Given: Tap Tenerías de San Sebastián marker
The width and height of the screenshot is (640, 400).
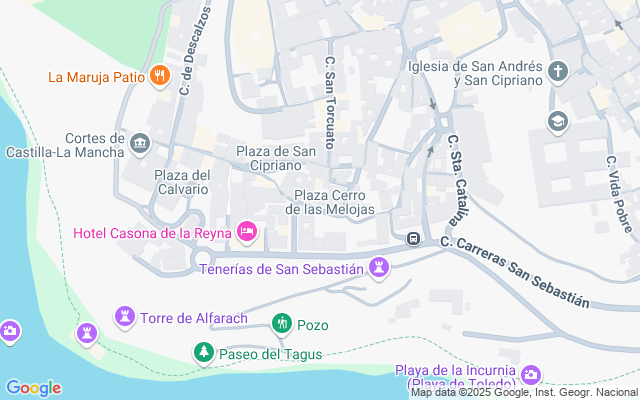Looking at the screenshot, I should 379,268.
